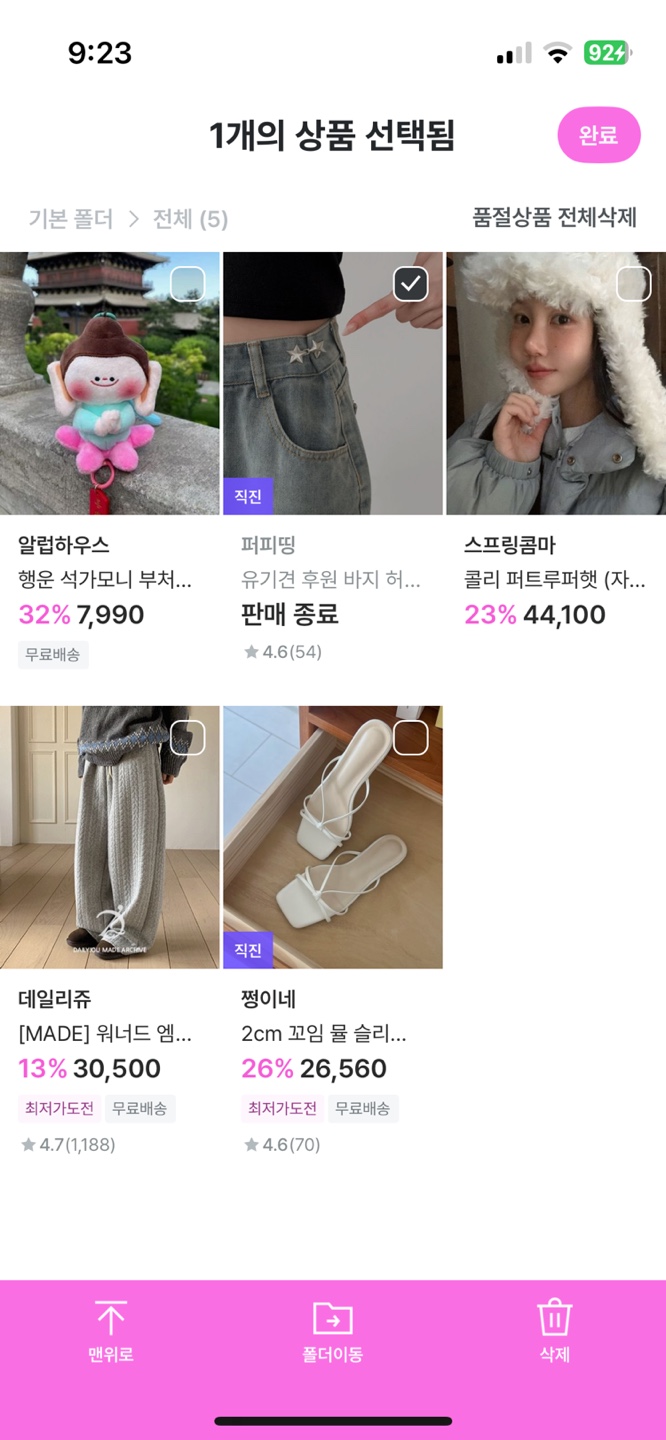The image size is (666, 1440).
Task: Open the 기본 폴더 breadcrumb
Action: 70,219
